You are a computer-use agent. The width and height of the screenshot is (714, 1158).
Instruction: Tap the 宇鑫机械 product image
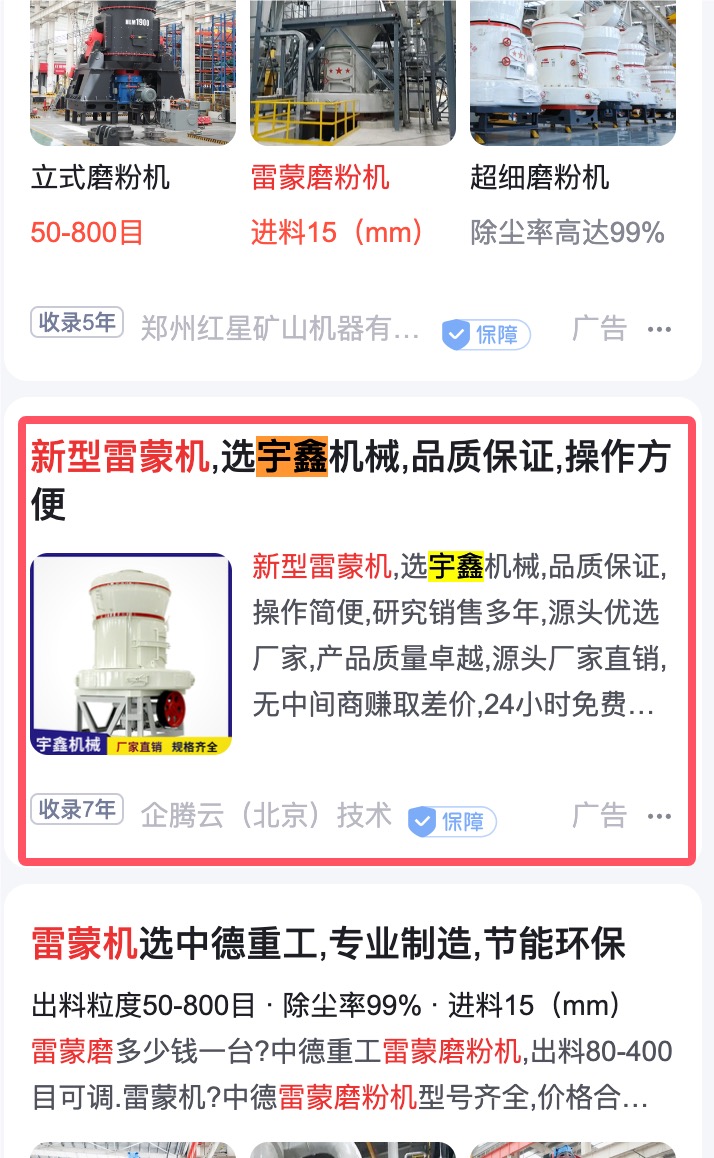[131, 654]
